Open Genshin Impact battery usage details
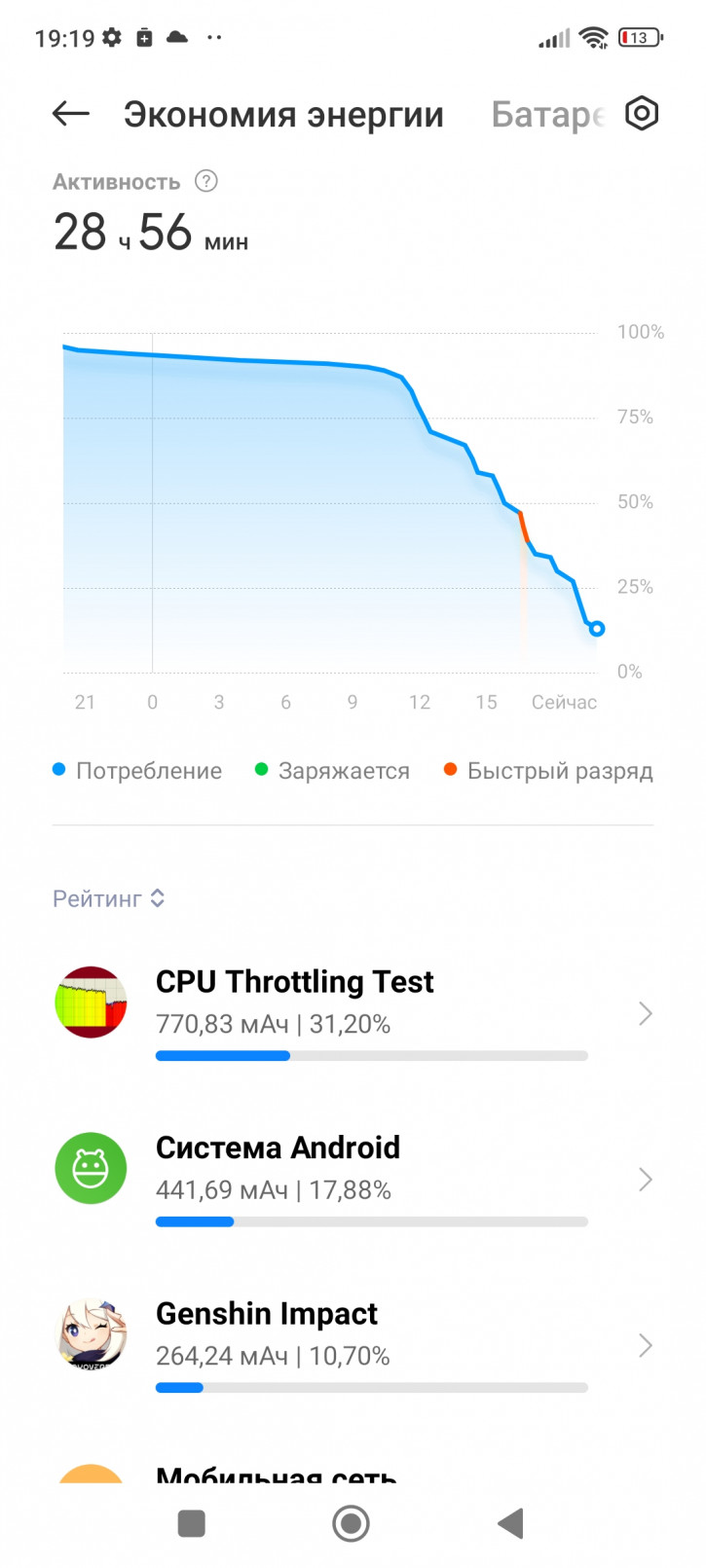This screenshot has height=1568, width=706. click(353, 1346)
